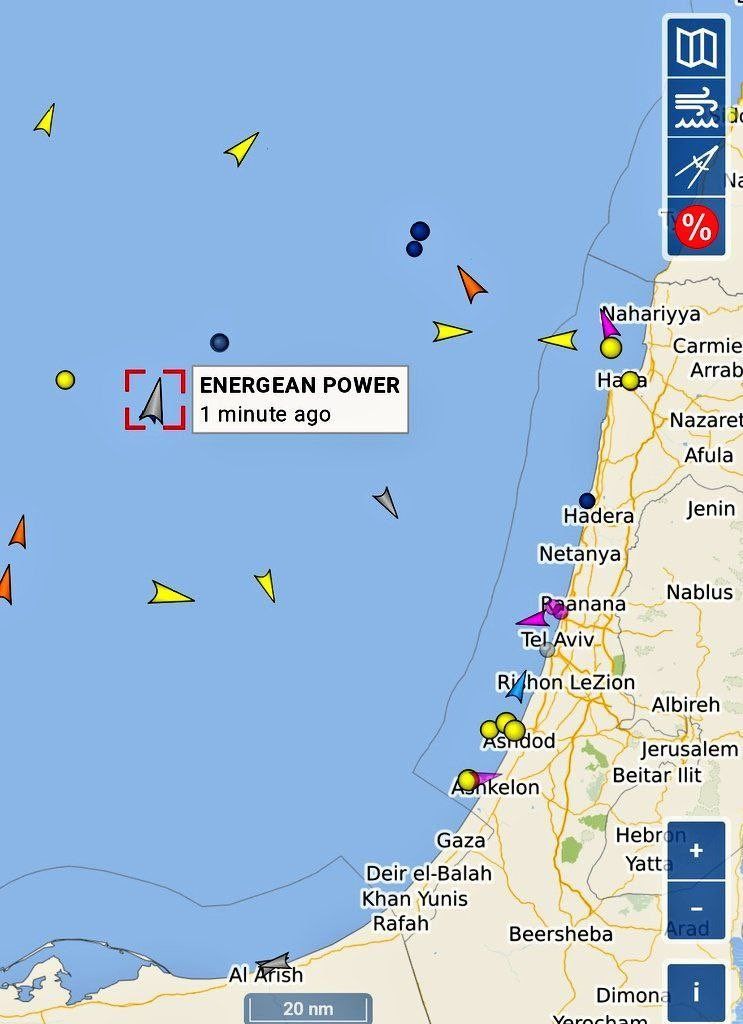This screenshot has width=743, height=1024.
Task: Select the dark blue marker near Hadera
Action: pyautogui.click(x=587, y=501)
